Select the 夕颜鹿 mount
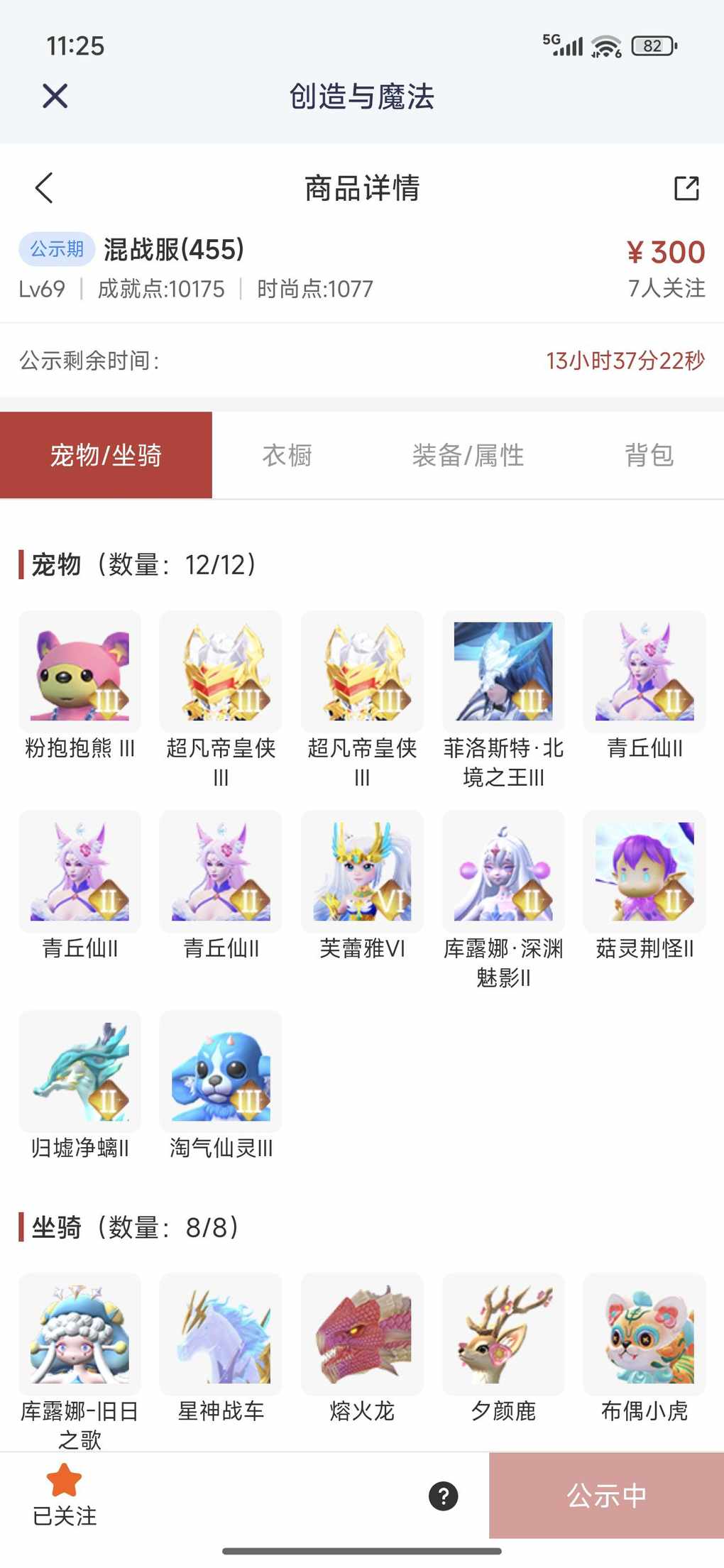 coord(503,1334)
